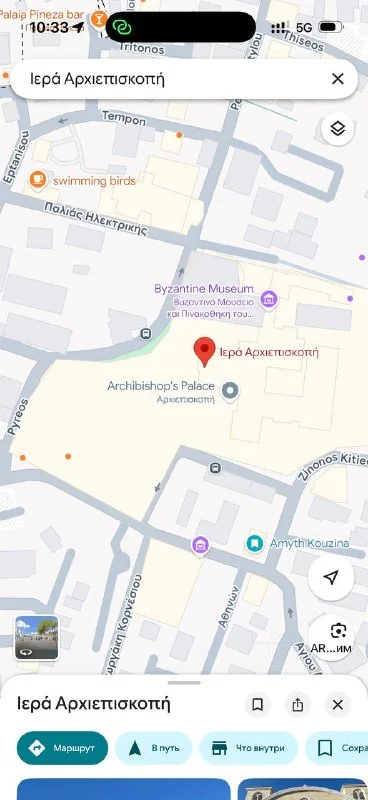The image size is (368, 800).
Task: Expand the place card via drag handle
Action: coord(184,683)
